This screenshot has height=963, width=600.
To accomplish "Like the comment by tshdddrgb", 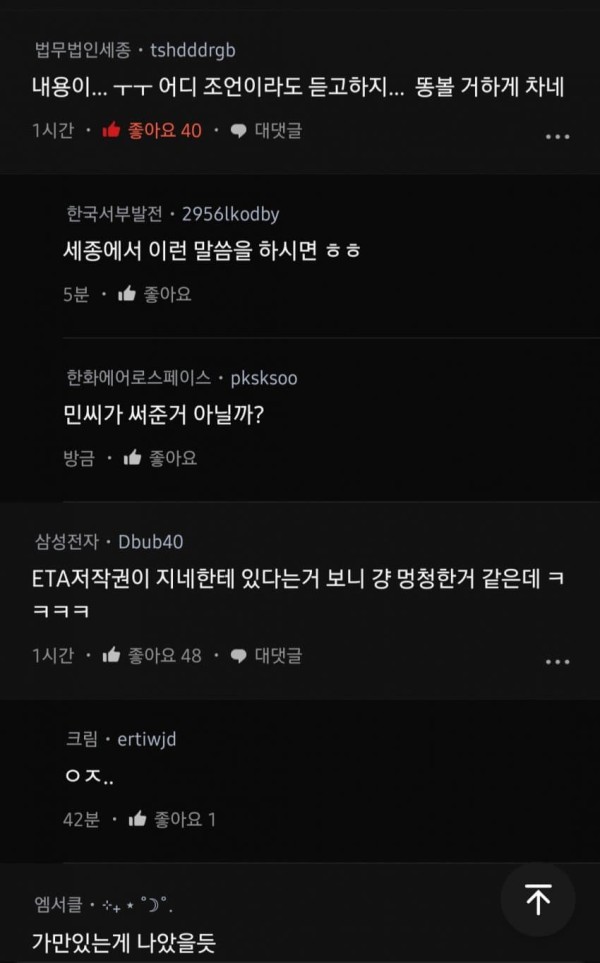I will click(151, 130).
